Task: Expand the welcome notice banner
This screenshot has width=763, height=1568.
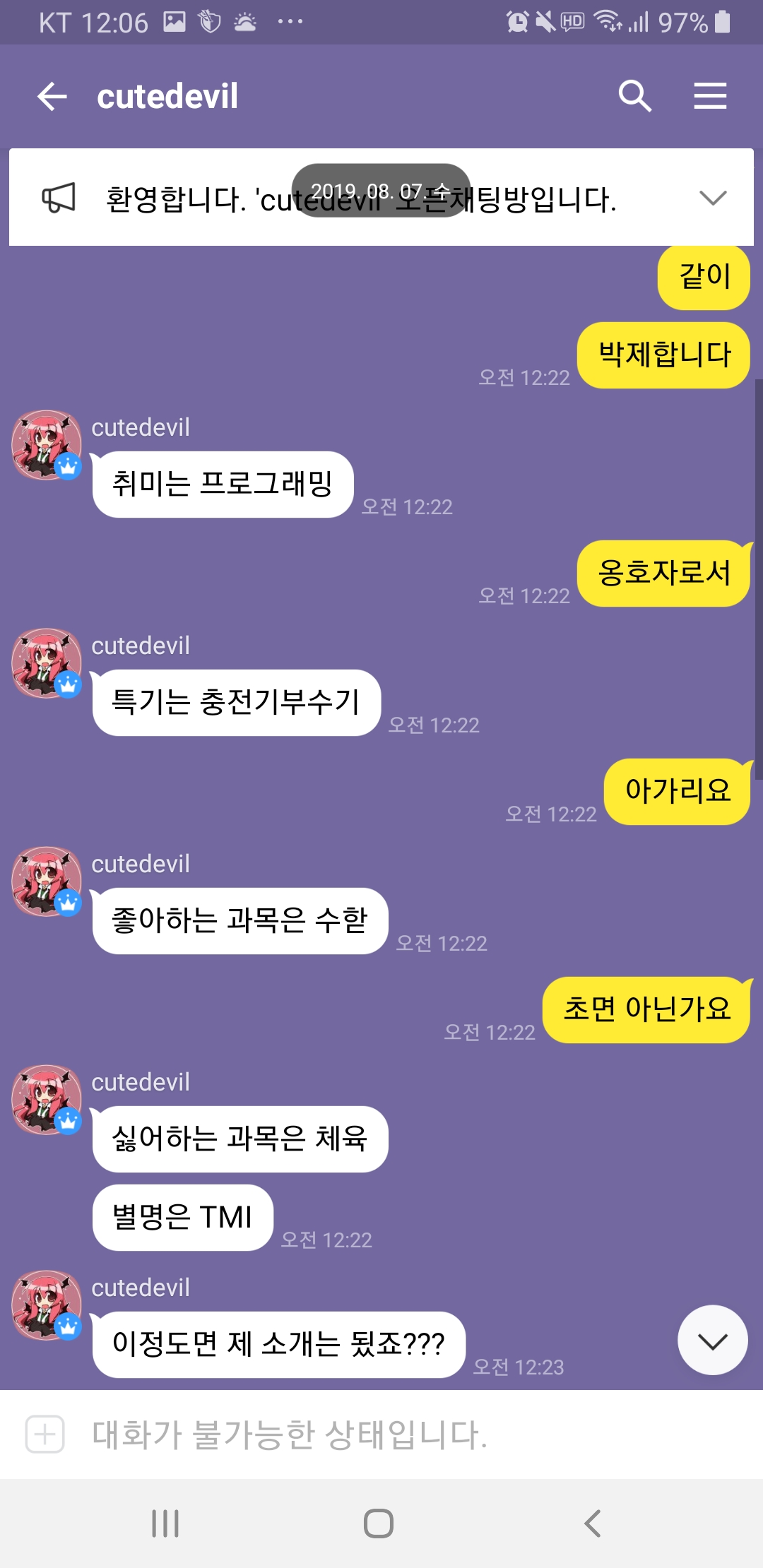Action: tap(712, 198)
